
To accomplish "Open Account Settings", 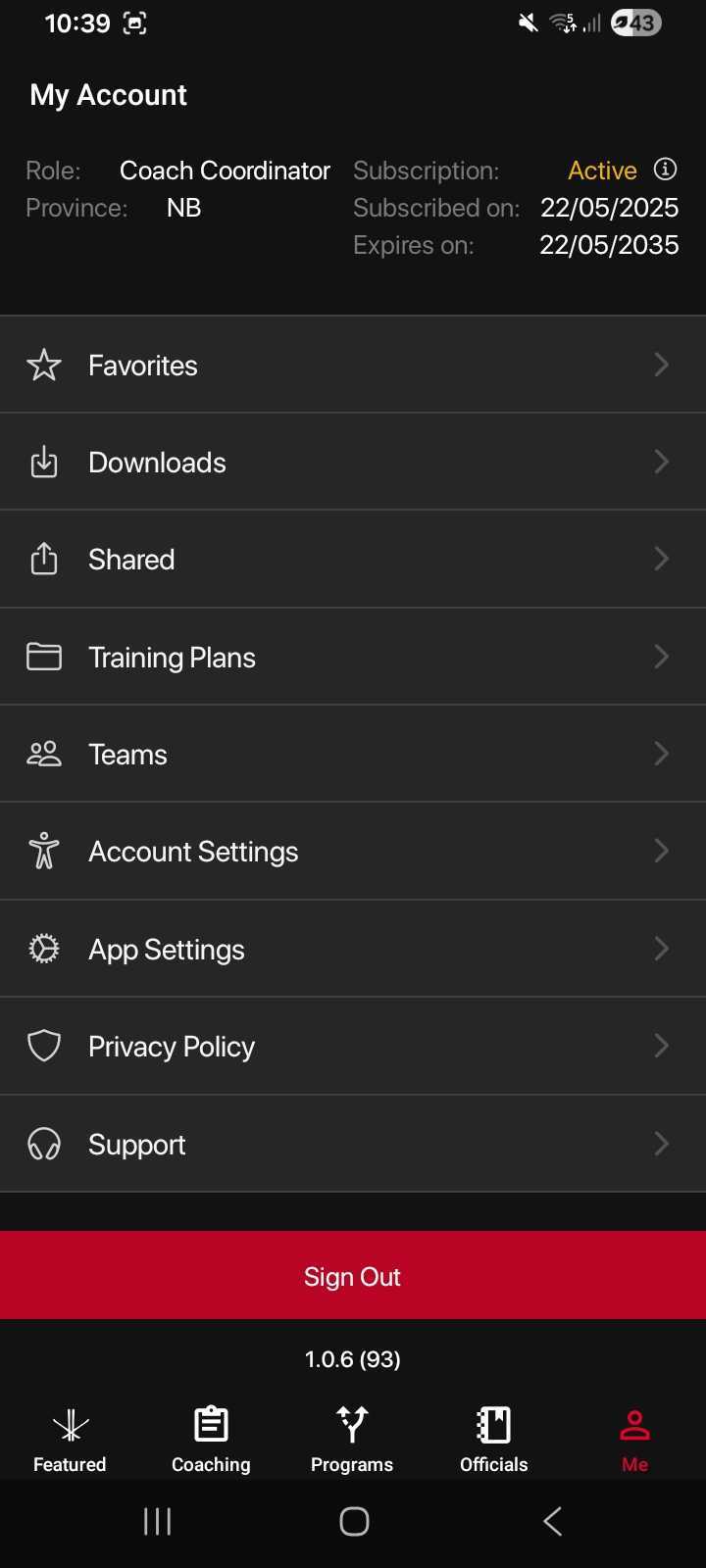I will [x=353, y=851].
